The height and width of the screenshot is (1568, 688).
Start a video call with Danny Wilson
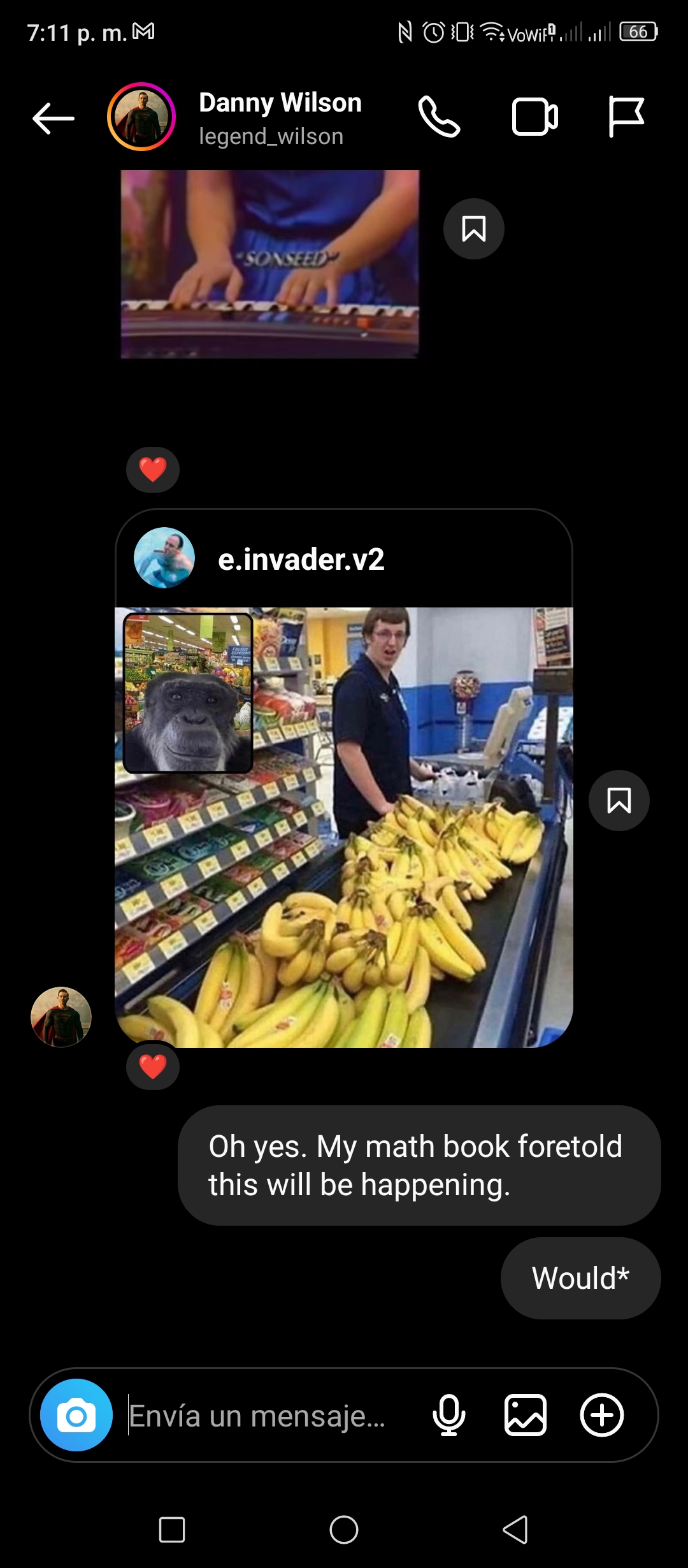[535, 117]
